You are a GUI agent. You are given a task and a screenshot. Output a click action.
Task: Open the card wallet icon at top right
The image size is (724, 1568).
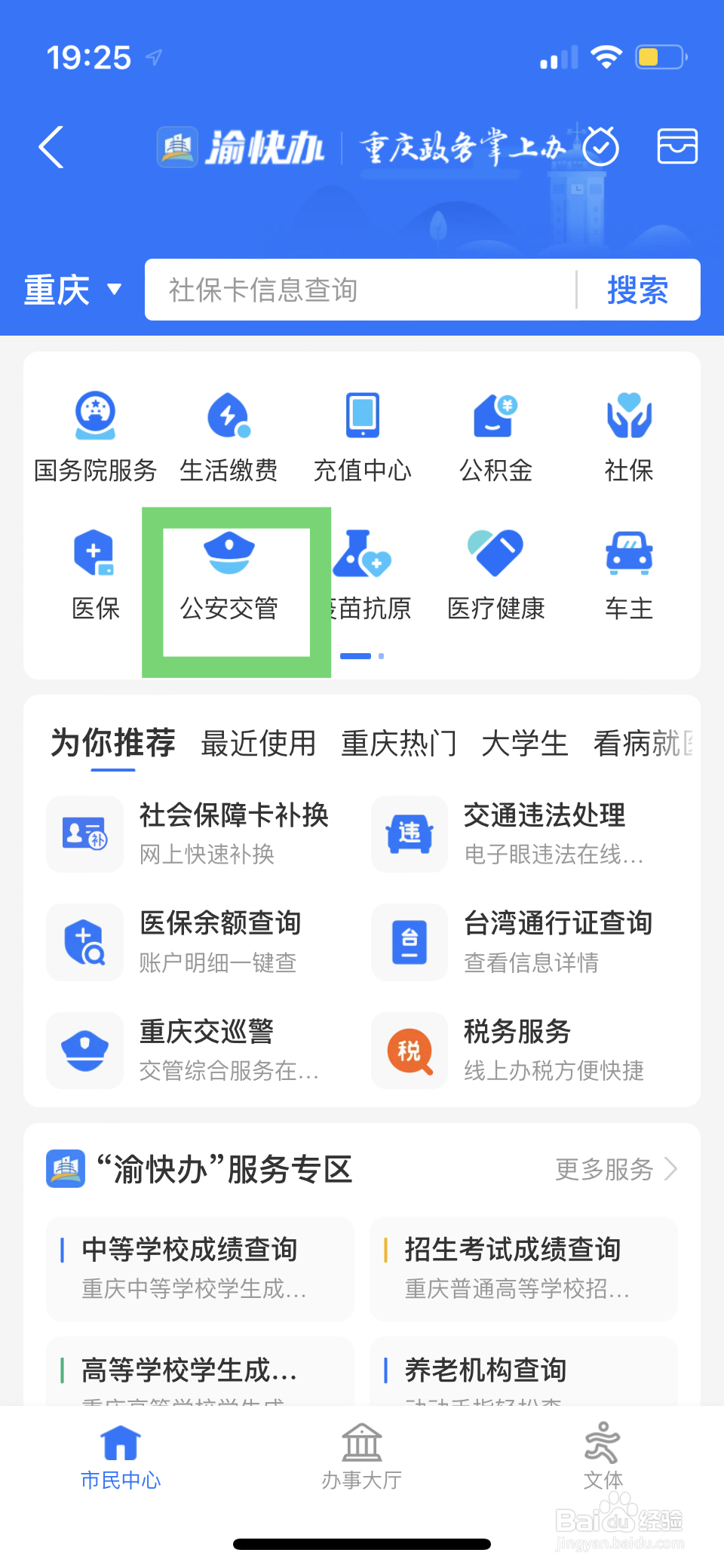pyautogui.click(x=676, y=146)
